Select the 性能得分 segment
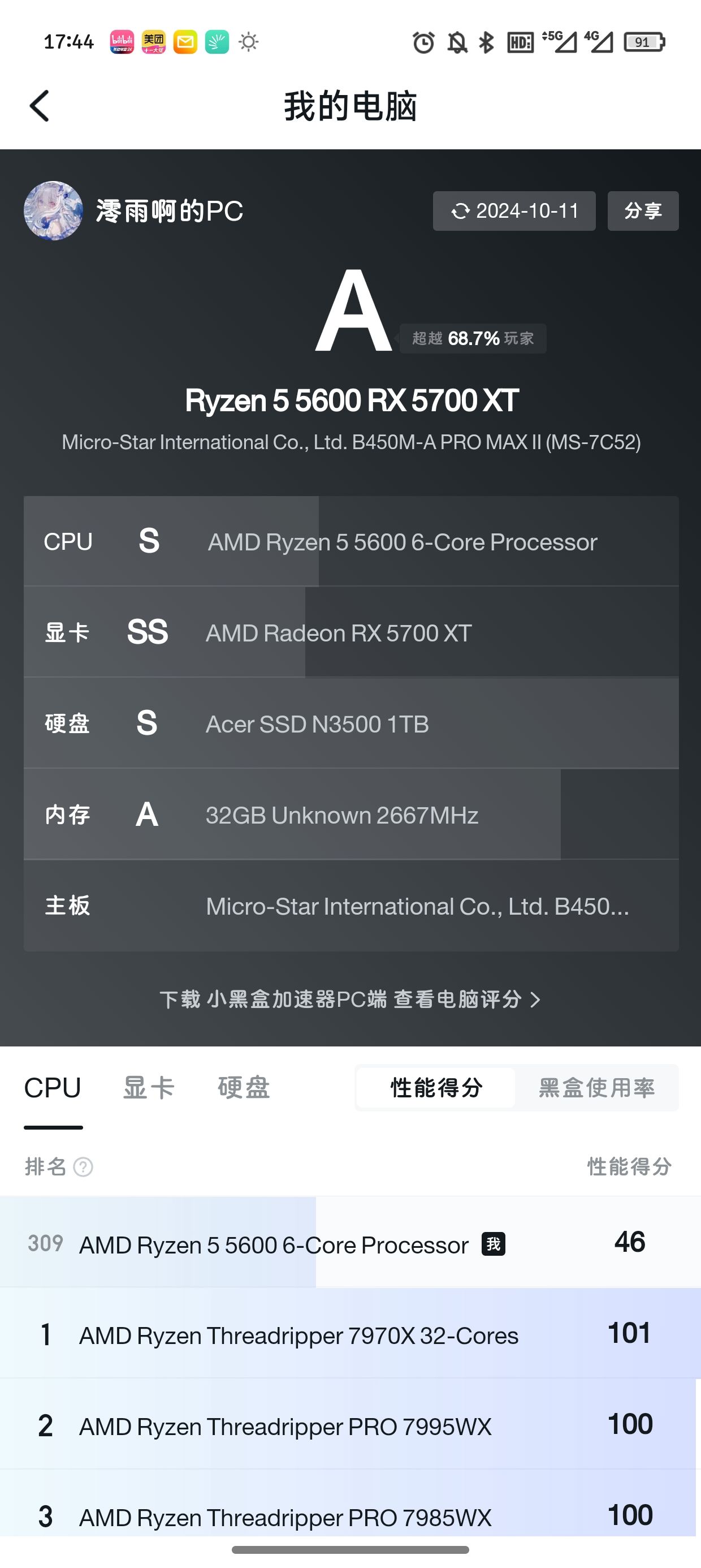Viewport: 701px width, 1568px height. coord(436,1088)
